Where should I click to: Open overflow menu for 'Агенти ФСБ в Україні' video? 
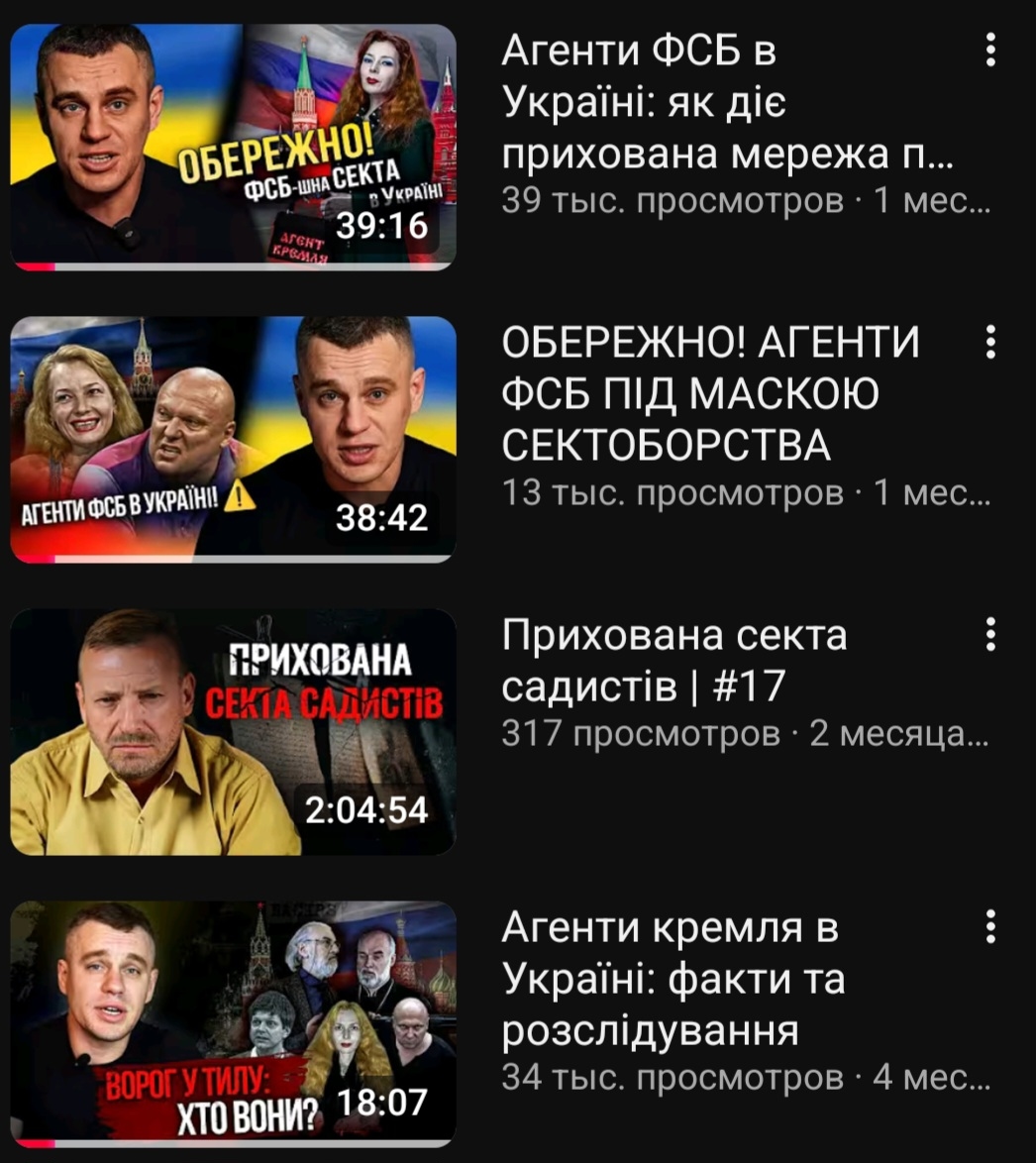(x=990, y=50)
